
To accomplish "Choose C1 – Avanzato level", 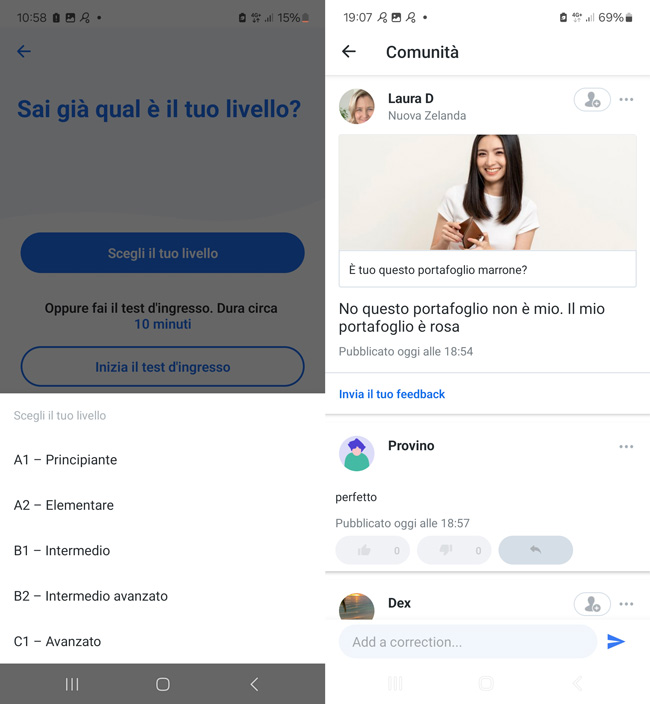I will [57, 641].
